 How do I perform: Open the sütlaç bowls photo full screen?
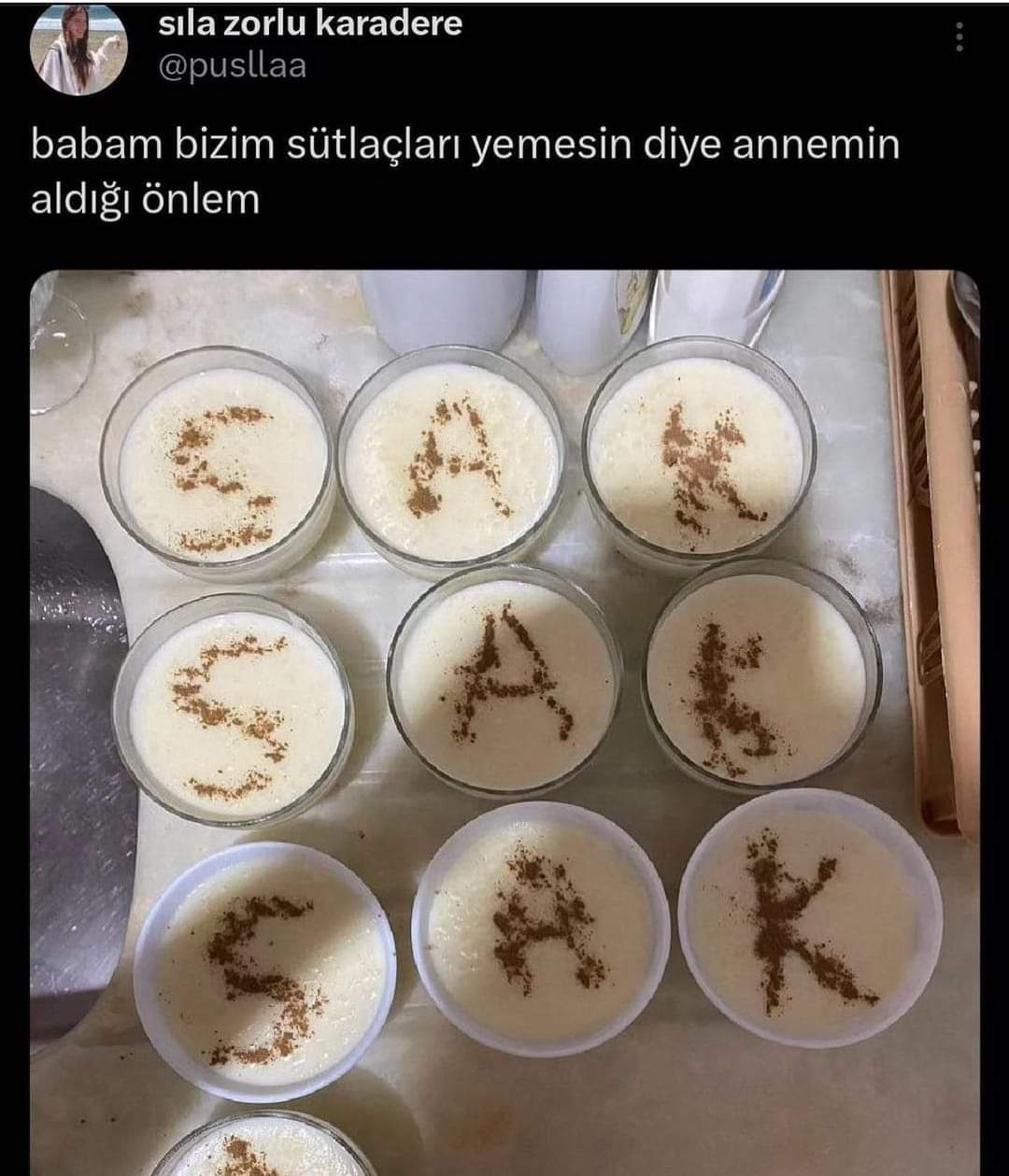click(504, 719)
